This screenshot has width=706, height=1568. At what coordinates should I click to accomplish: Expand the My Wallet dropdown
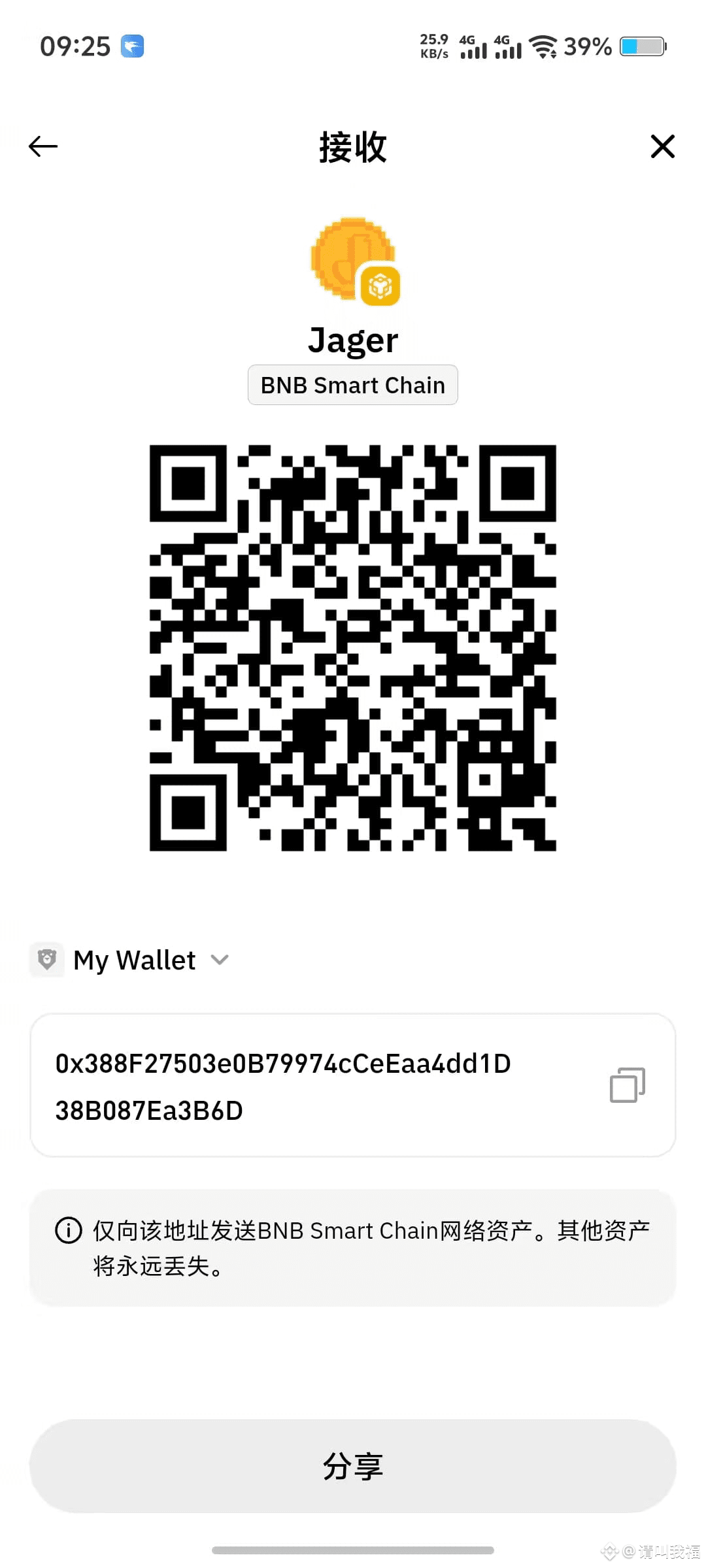220,960
